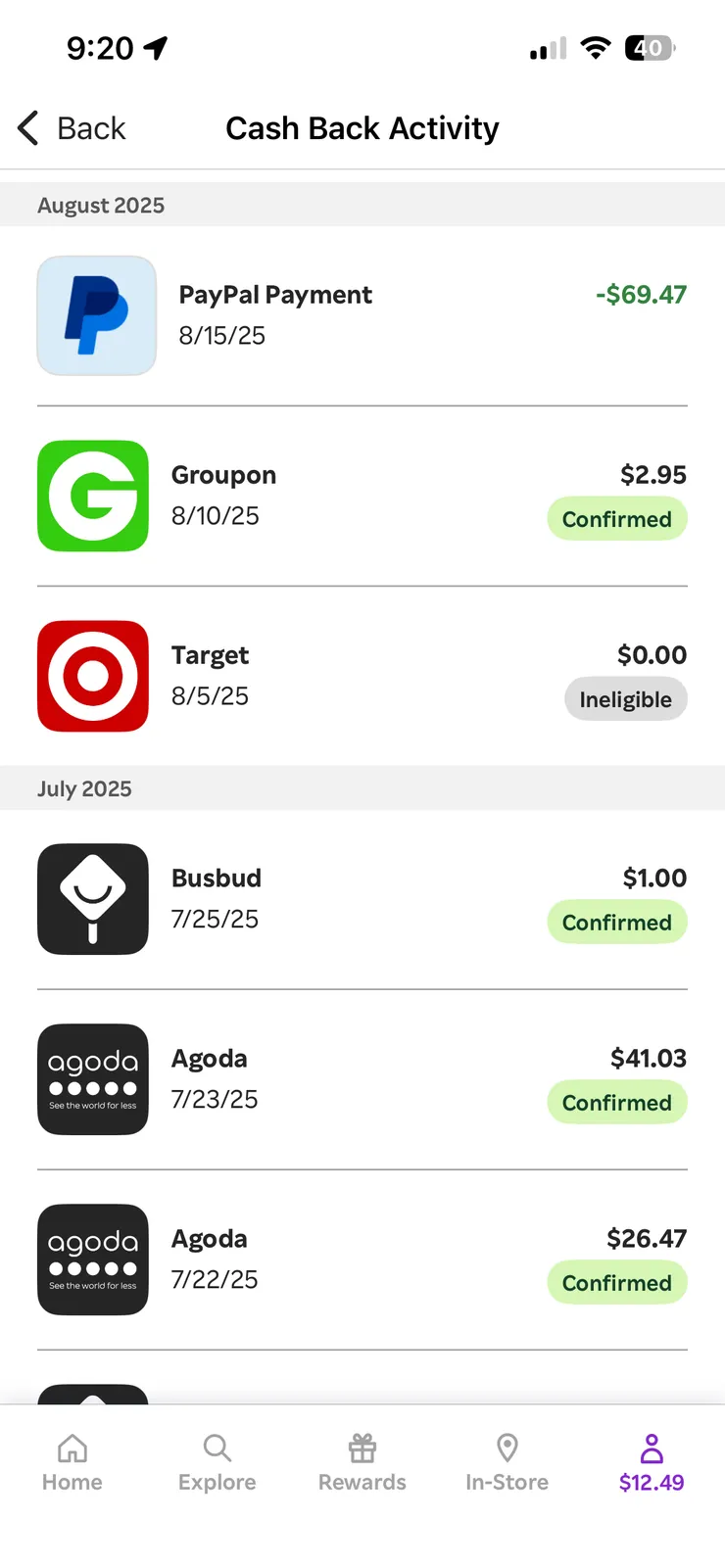Switch to the In-Store tab
725x1568 pixels.
tap(507, 1462)
